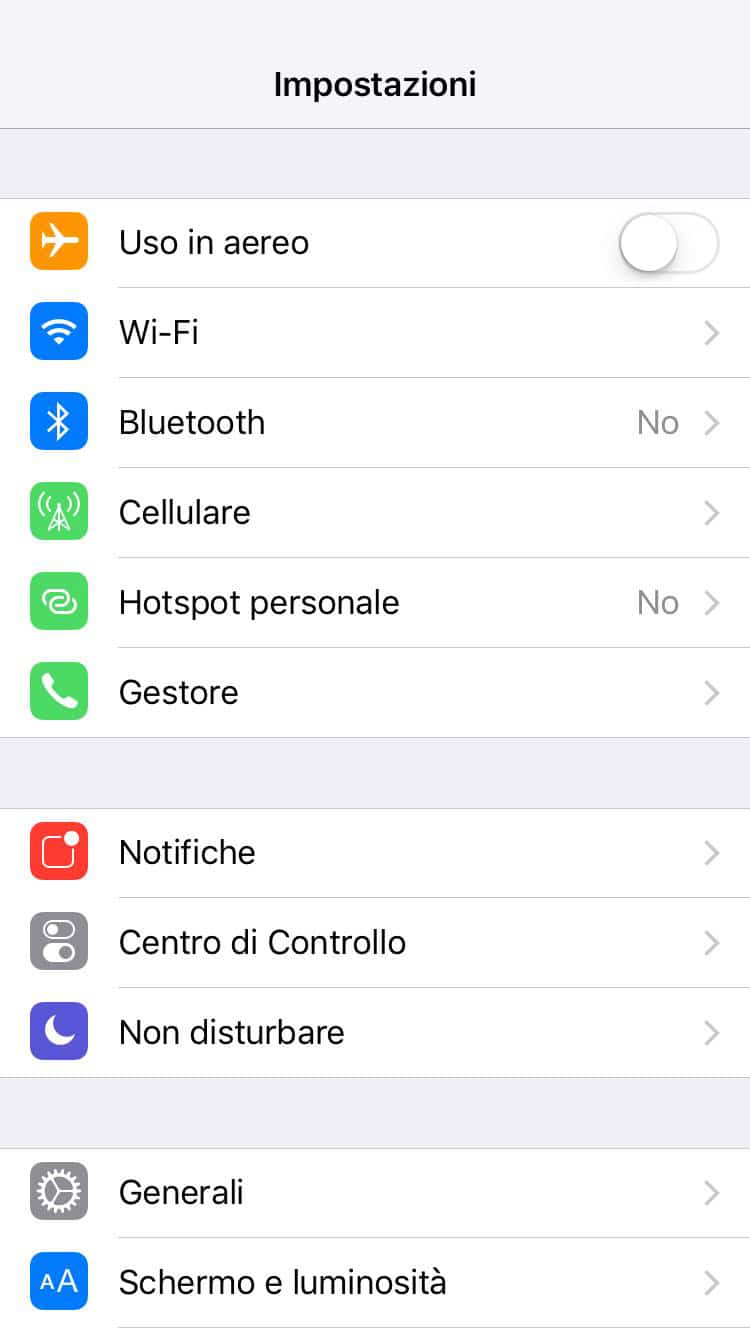Go to Cellulare settings
This screenshot has height=1334, width=750.
point(375,513)
